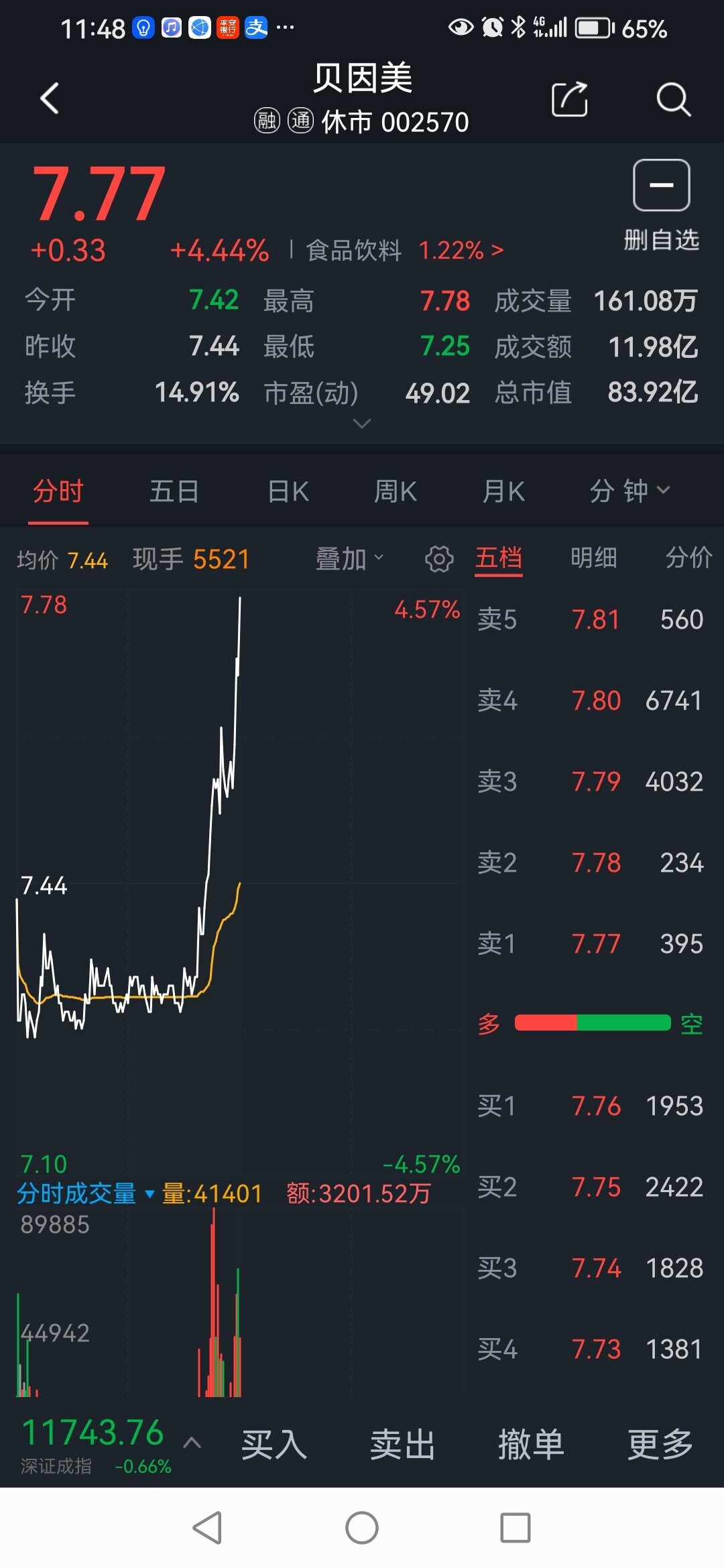This screenshot has height=1568, width=724.
Task: Switch to 日K chart tab
Action: click(x=288, y=491)
